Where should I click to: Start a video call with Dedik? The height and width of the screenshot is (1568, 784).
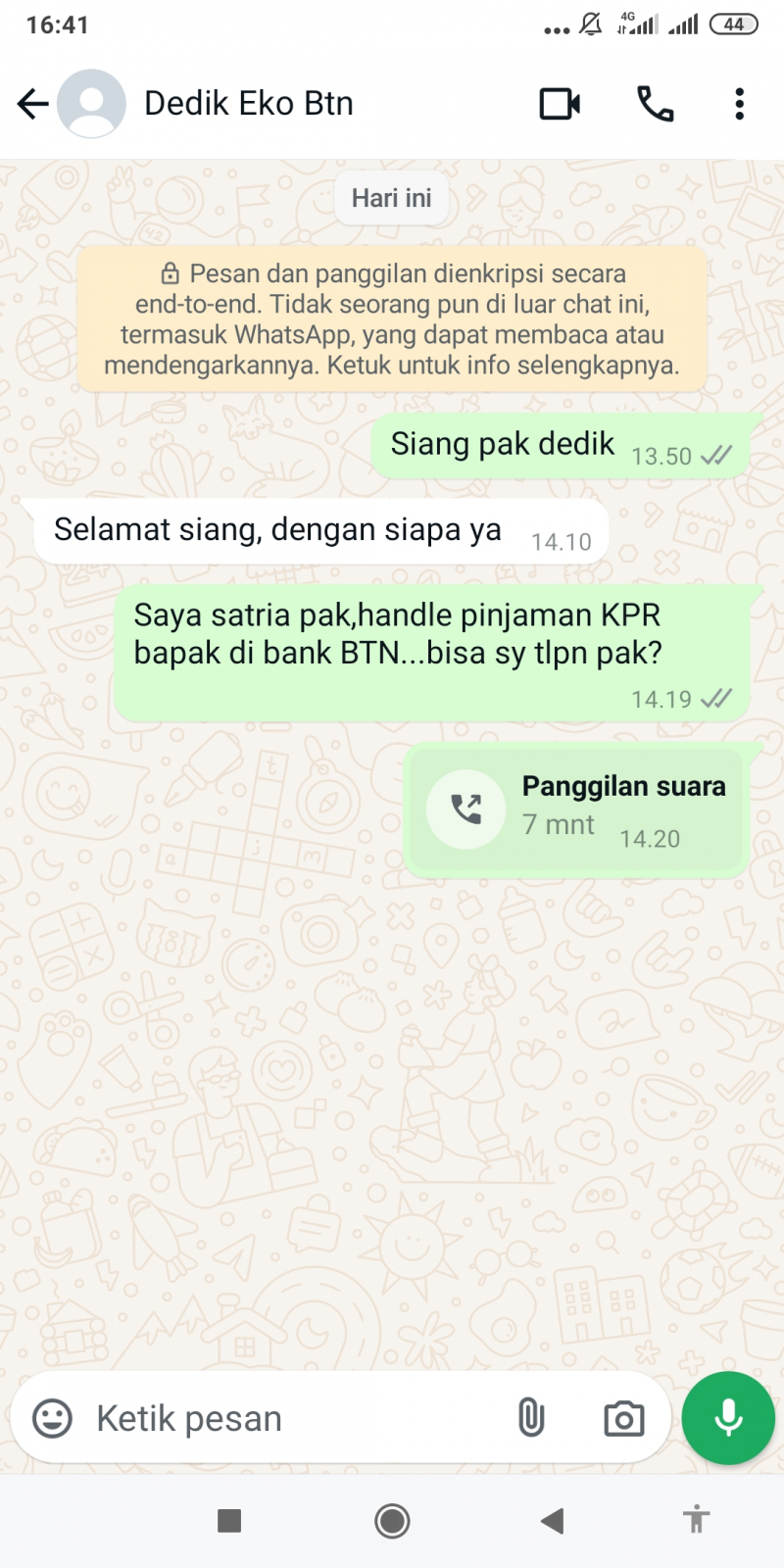(560, 104)
